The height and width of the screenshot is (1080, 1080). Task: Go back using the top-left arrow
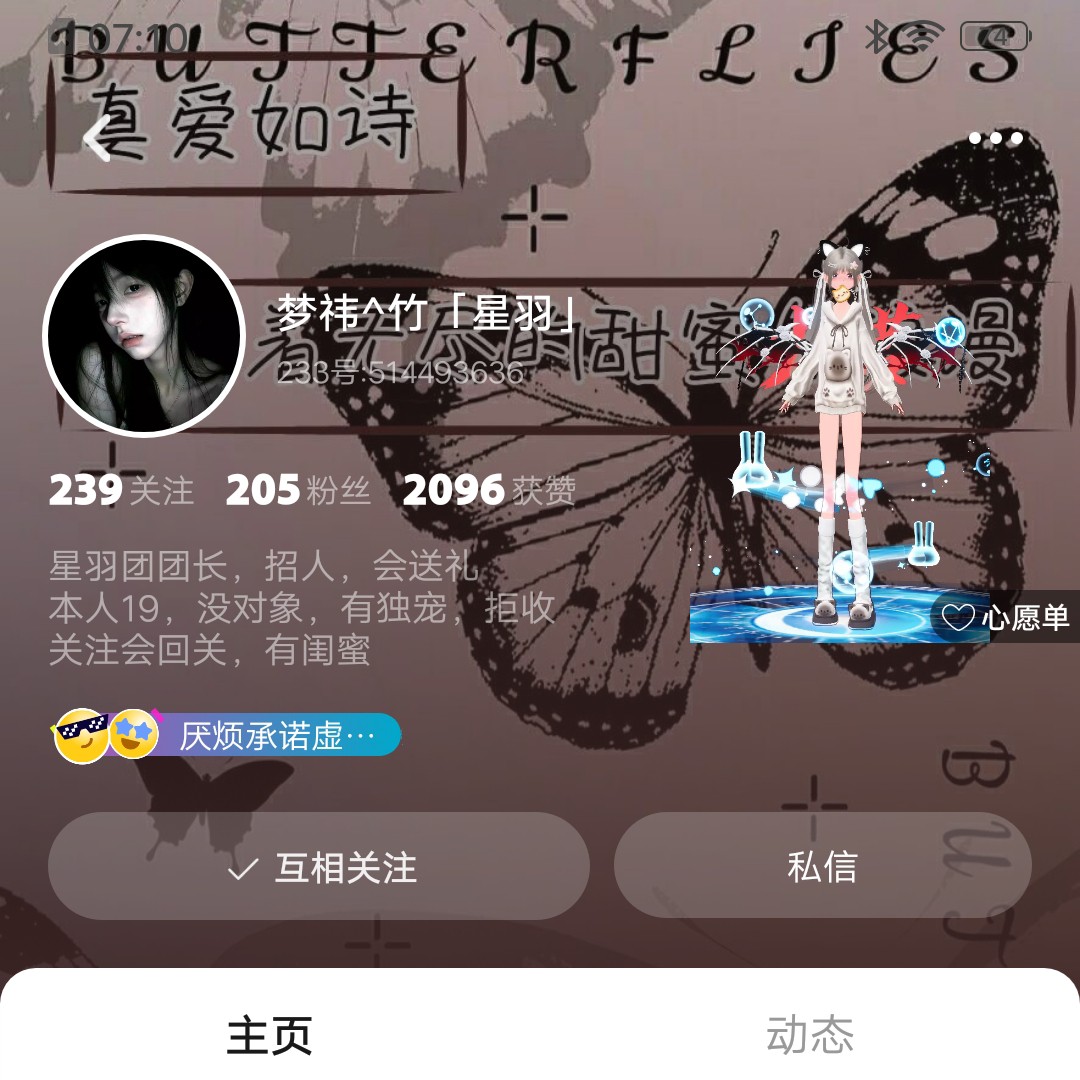[97, 139]
